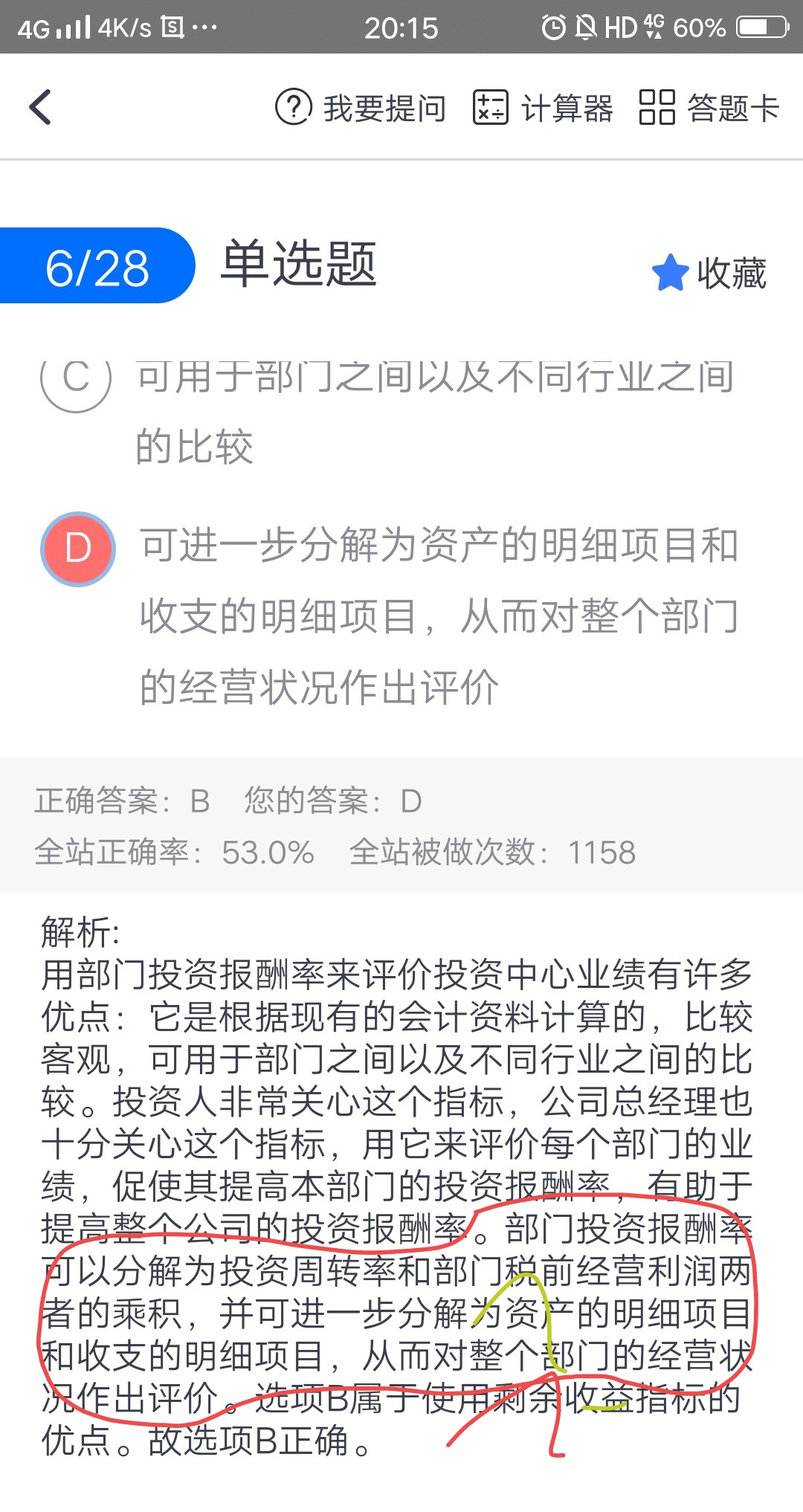Screen dimensions: 803x1512
Task: Open the 答题卡 answer sheet
Action: (709, 109)
